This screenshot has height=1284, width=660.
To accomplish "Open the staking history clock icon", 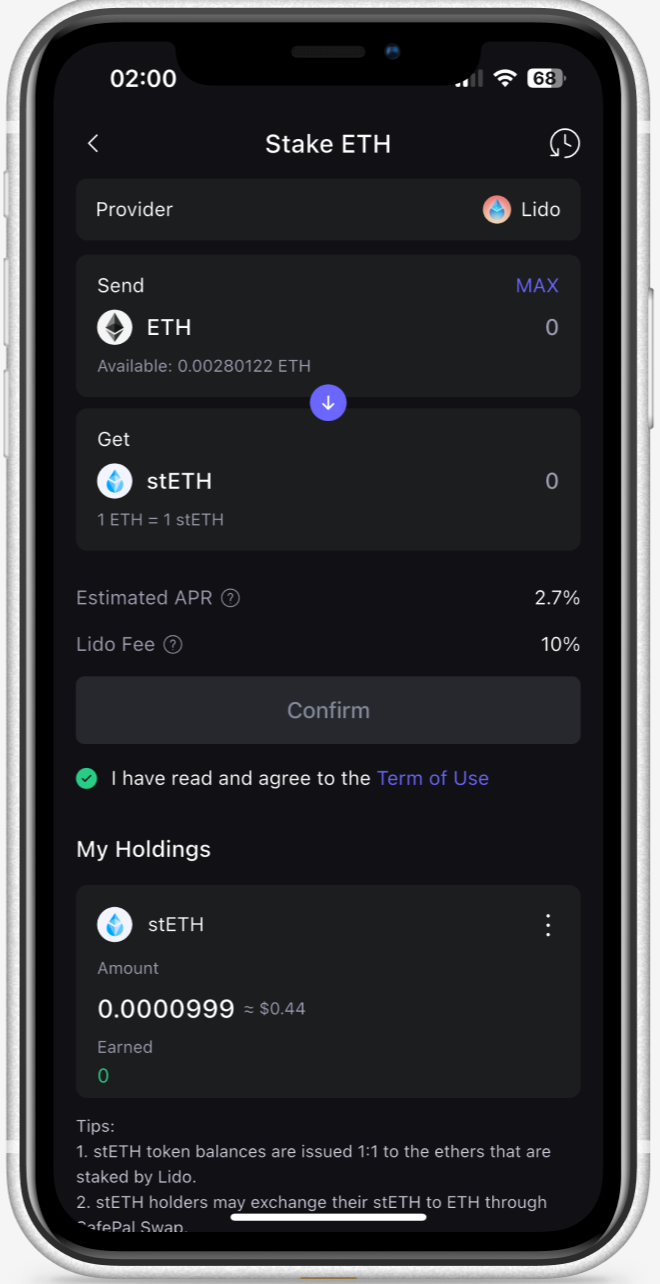I will (564, 144).
